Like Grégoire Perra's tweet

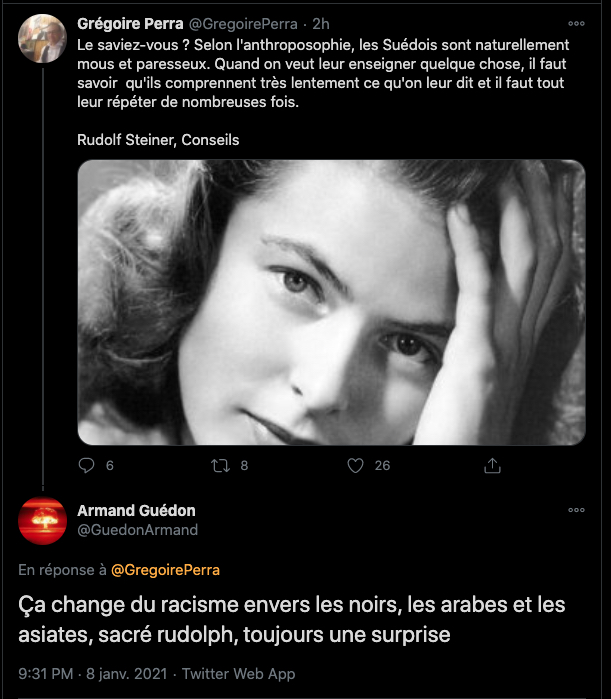point(354,465)
